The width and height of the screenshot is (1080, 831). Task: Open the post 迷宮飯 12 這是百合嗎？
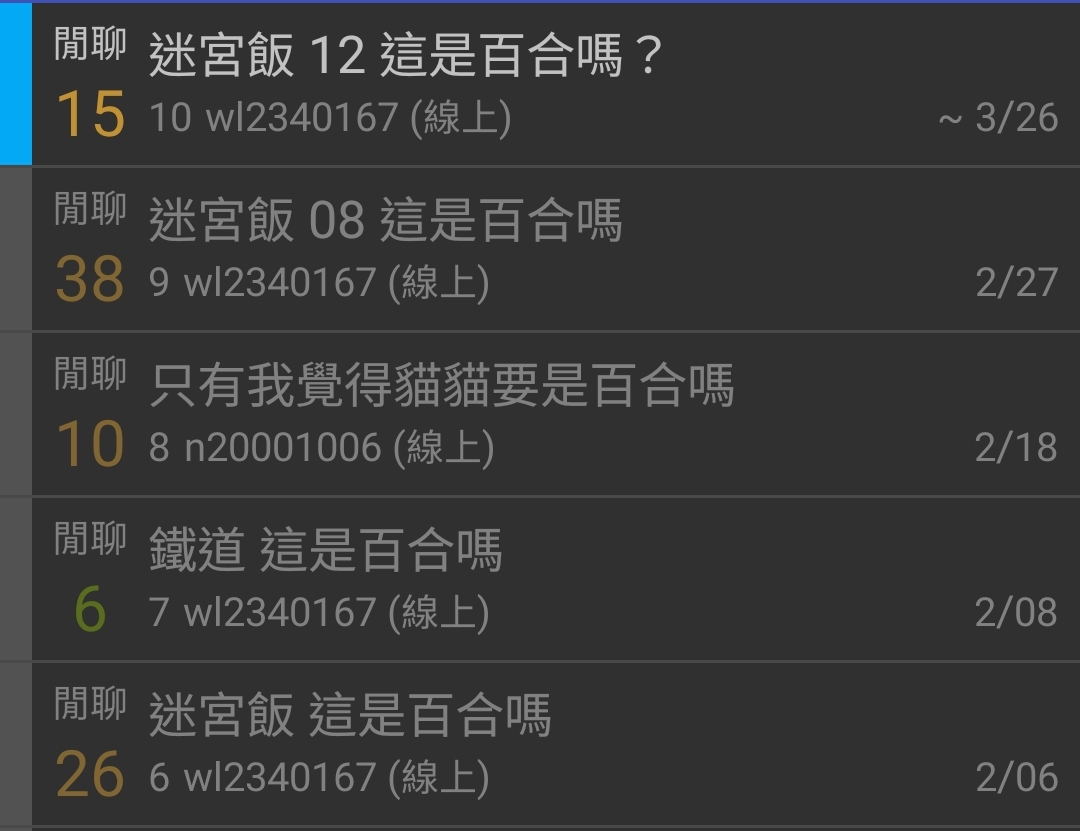tap(405, 57)
